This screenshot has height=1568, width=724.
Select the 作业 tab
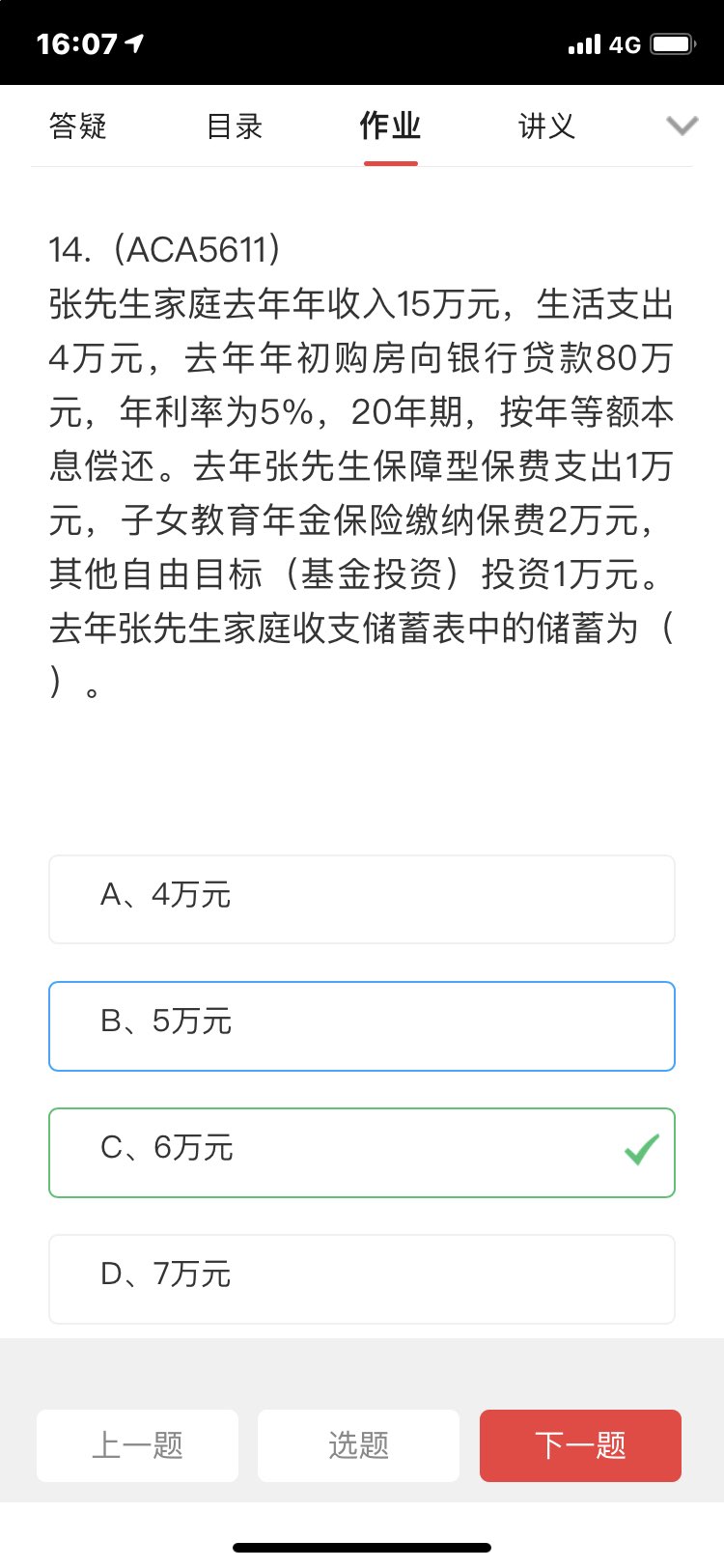point(390,126)
